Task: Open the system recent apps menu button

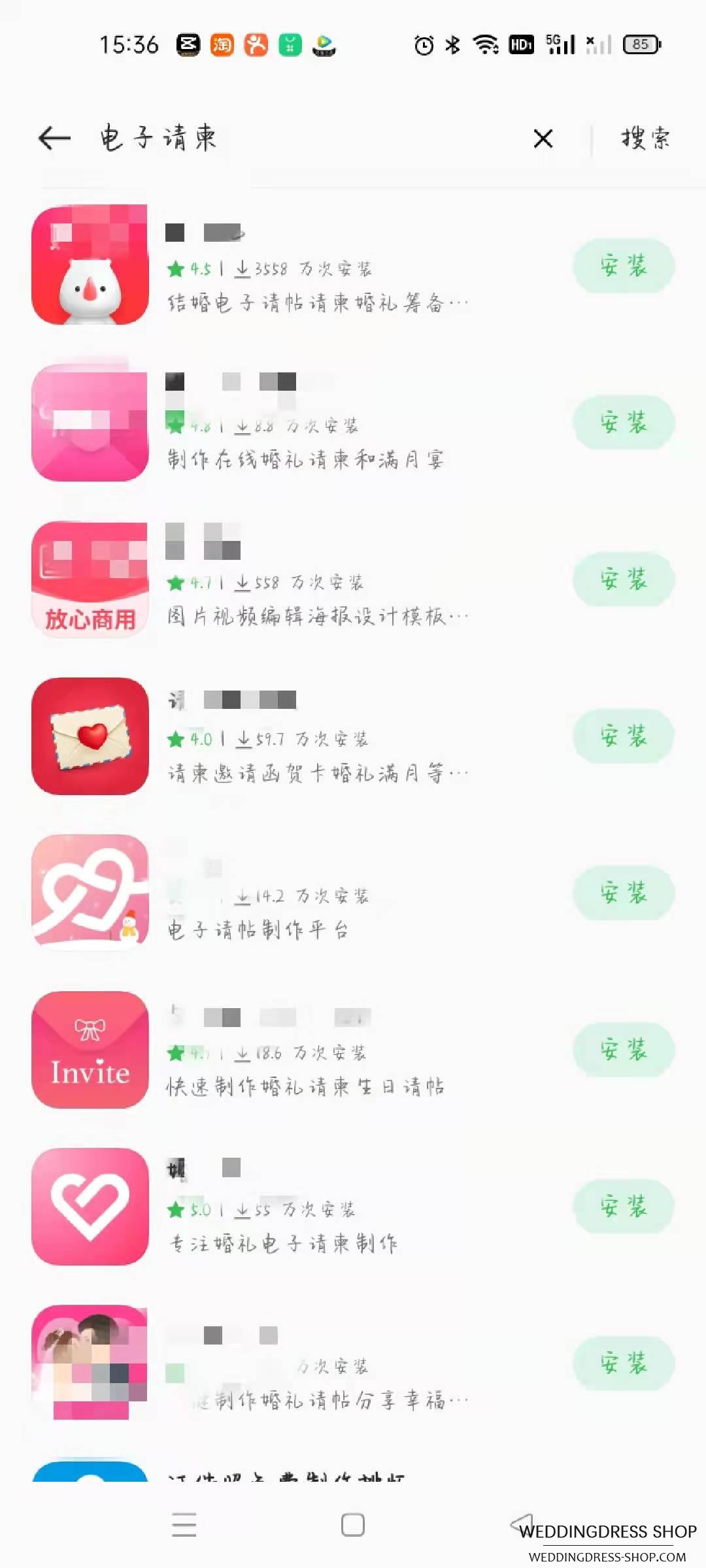Action: (x=184, y=1525)
